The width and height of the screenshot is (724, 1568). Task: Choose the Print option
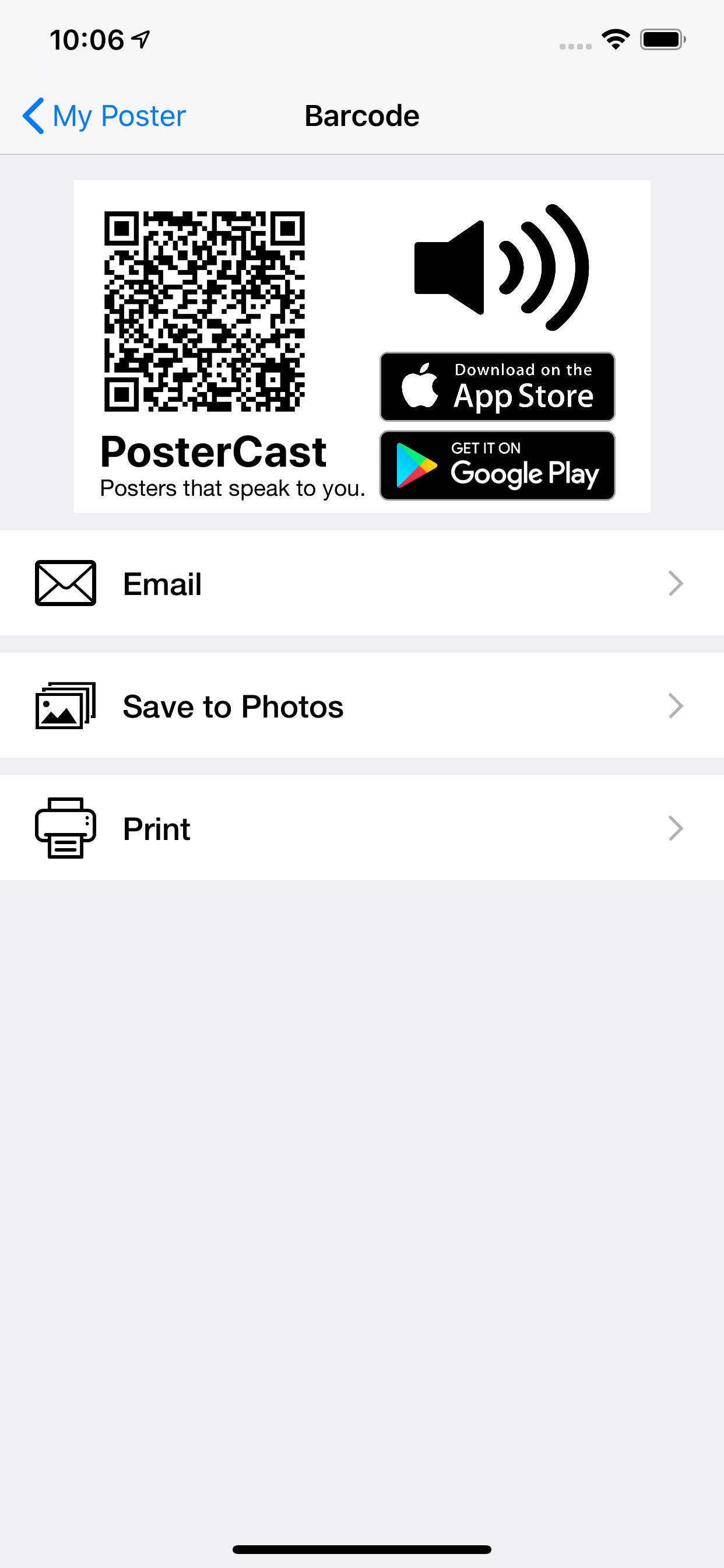[361, 828]
